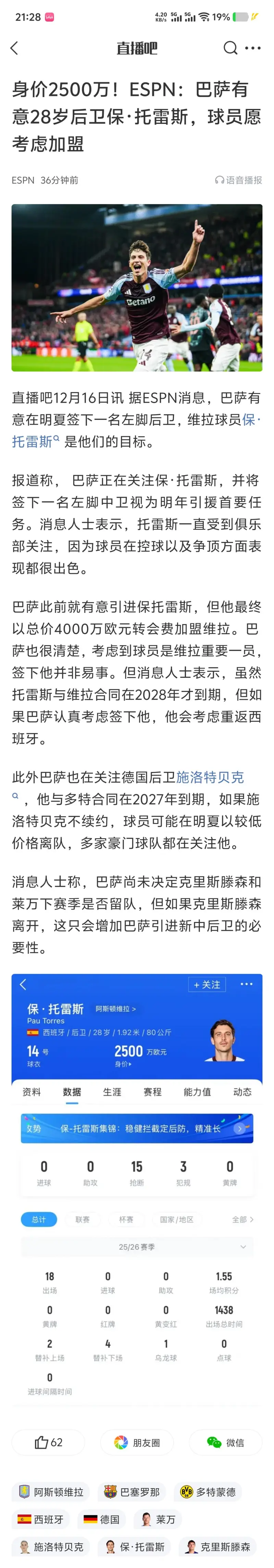Screen dimensions: 274x1568
Task: Share the article to 朋友圈
Action: pyautogui.click(x=137, y=1443)
